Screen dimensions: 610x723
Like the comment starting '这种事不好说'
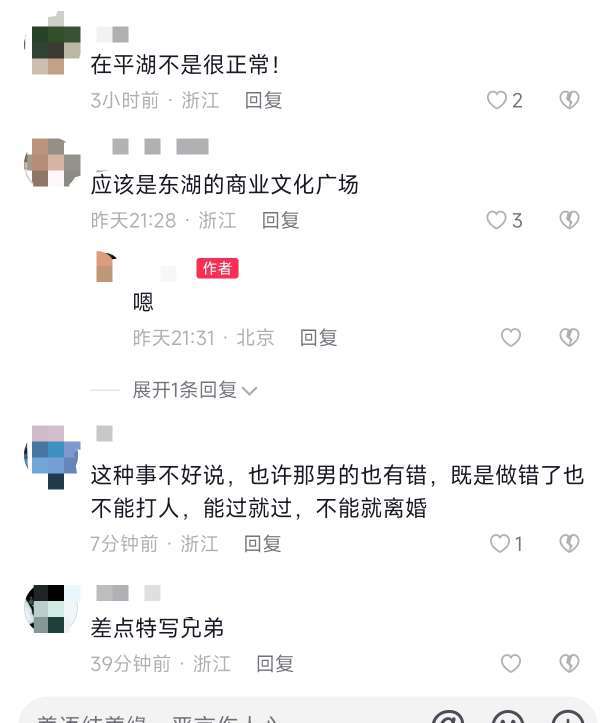coord(499,543)
